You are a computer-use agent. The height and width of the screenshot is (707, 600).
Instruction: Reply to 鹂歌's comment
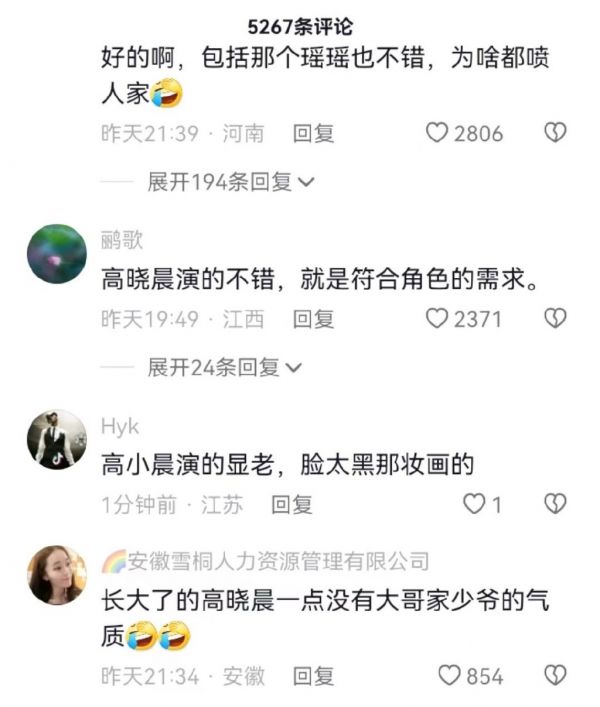(x=312, y=319)
